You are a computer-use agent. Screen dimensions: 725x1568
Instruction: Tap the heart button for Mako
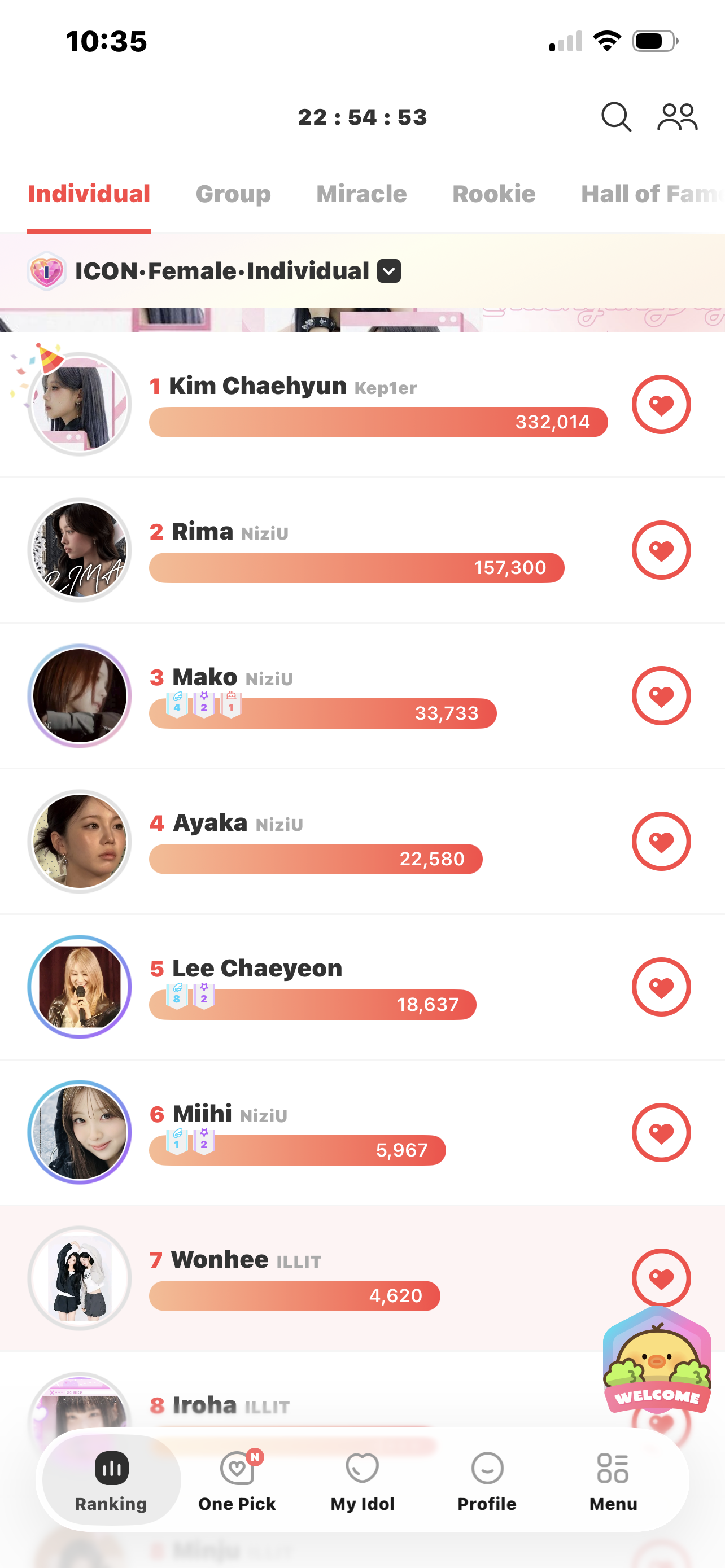tap(661, 696)
